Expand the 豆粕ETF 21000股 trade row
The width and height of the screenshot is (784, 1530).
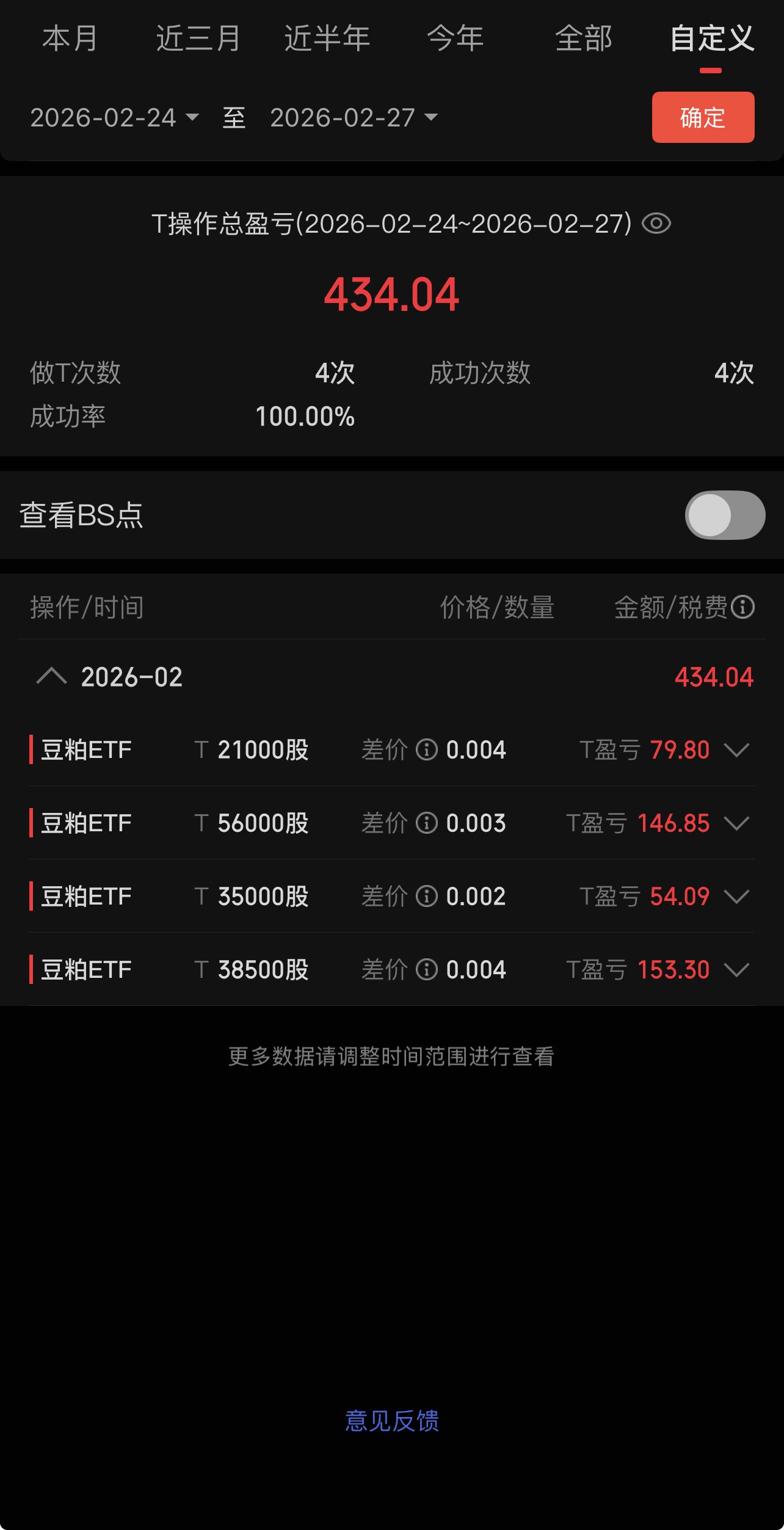tap(736, 750)
